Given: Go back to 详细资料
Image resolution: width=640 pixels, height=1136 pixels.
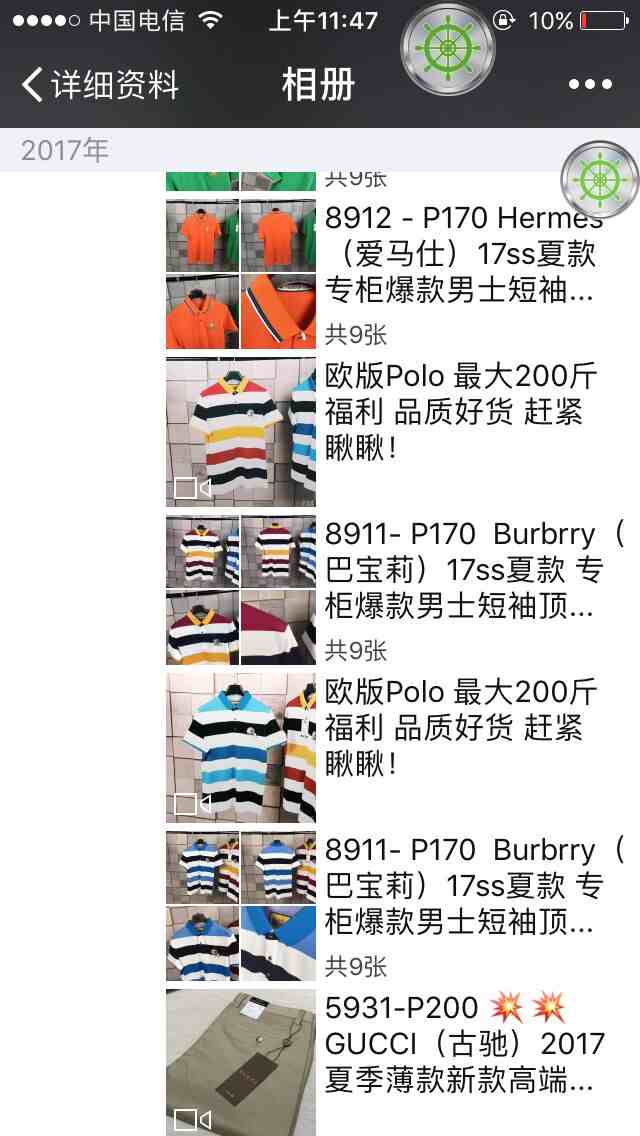Looking at the screenshot, I should click(98, 85).
